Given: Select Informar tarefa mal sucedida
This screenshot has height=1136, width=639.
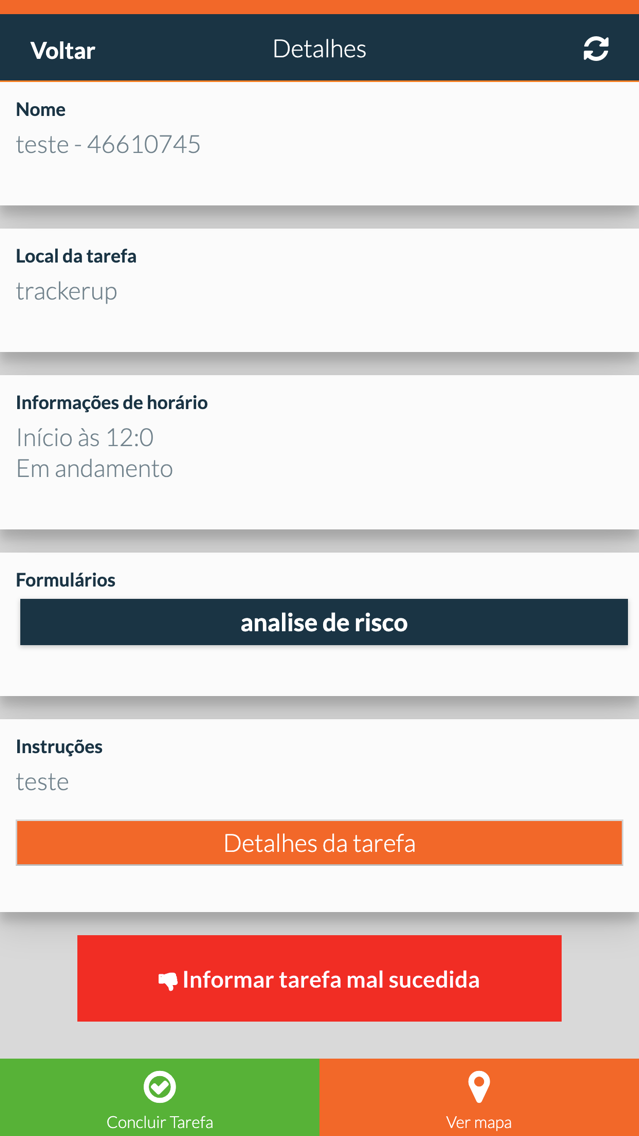Looking at the screenshot, I should 320,979.
